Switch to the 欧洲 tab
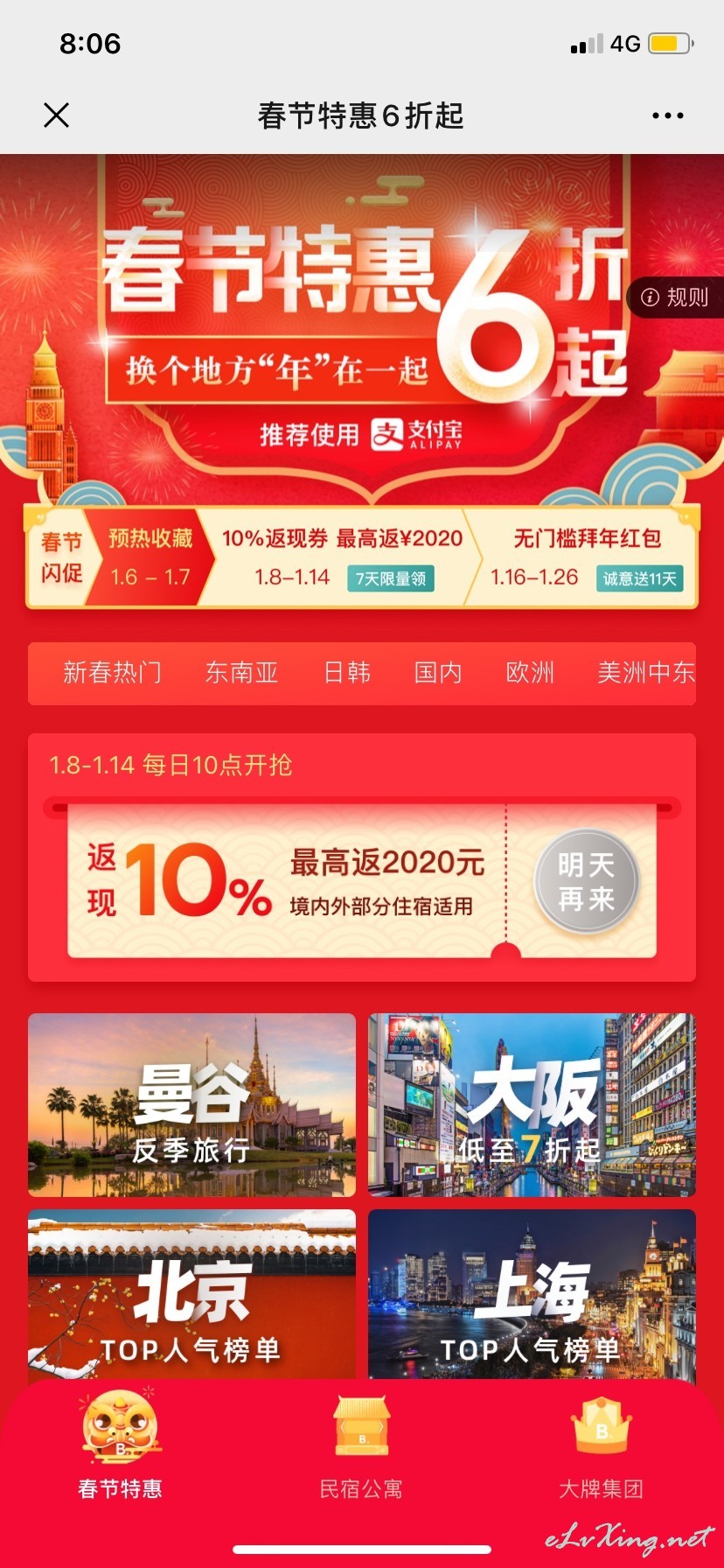This screenshot has width=724, height=1568. coord(530,672)
